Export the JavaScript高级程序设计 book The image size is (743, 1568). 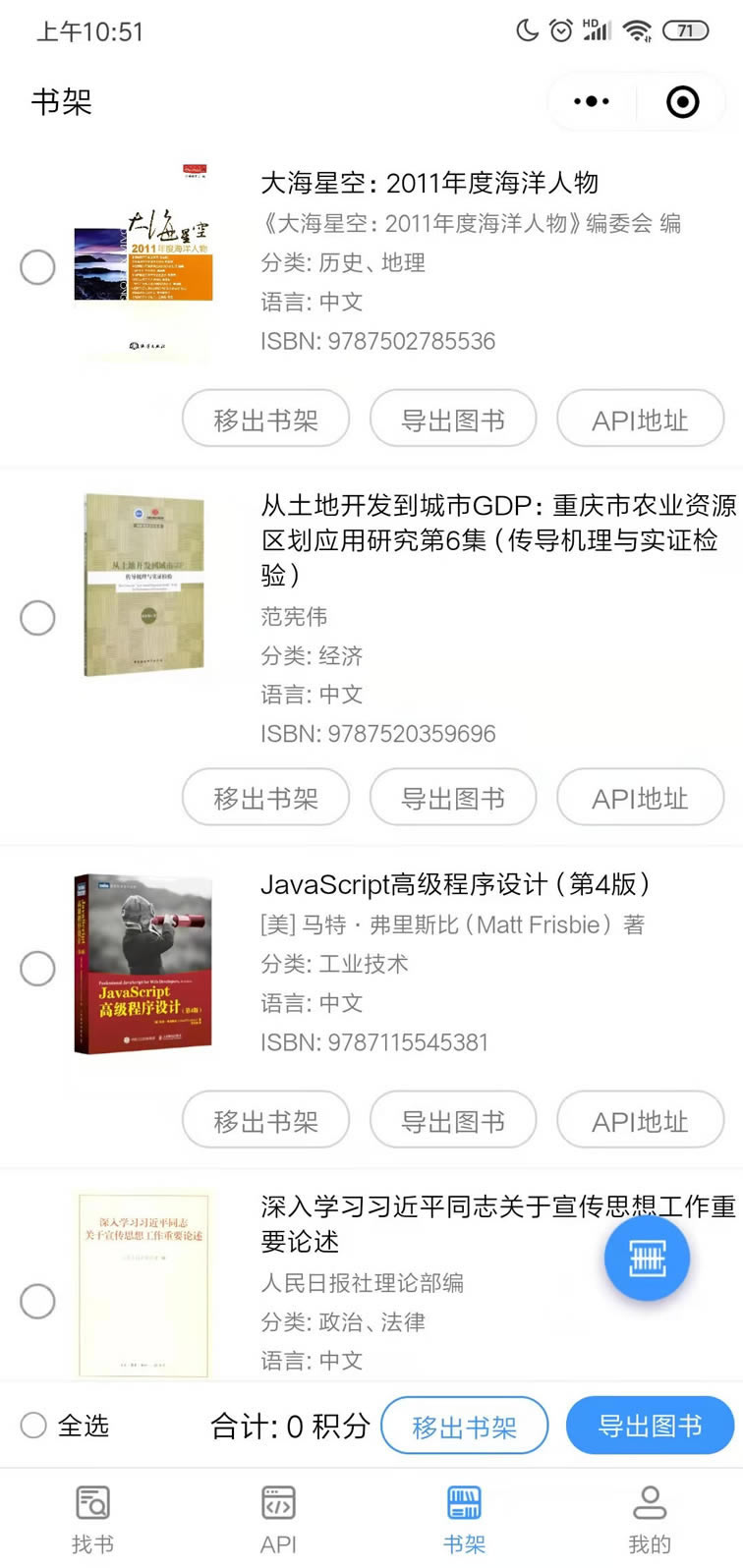tap(453, 1121)
